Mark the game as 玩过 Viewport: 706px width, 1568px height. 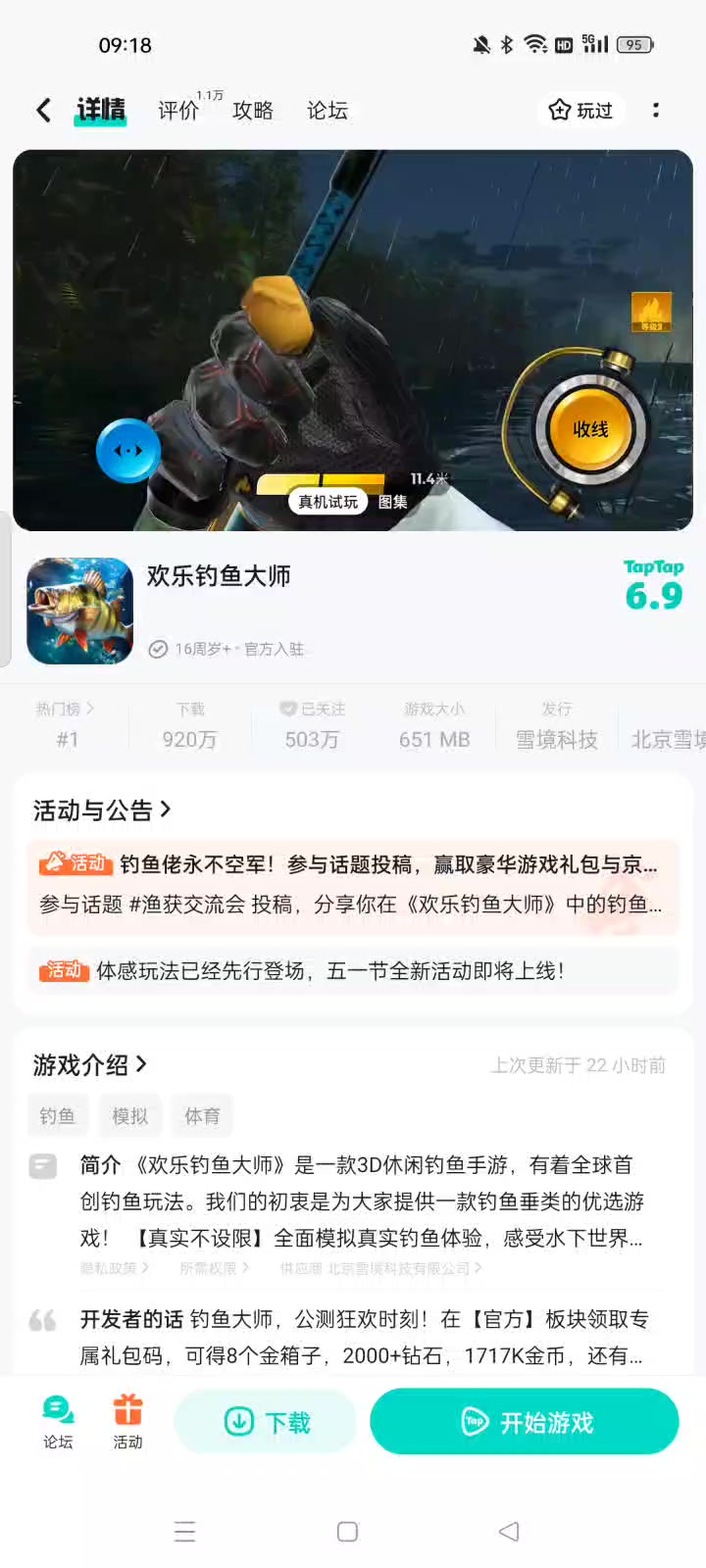point(580,111)
